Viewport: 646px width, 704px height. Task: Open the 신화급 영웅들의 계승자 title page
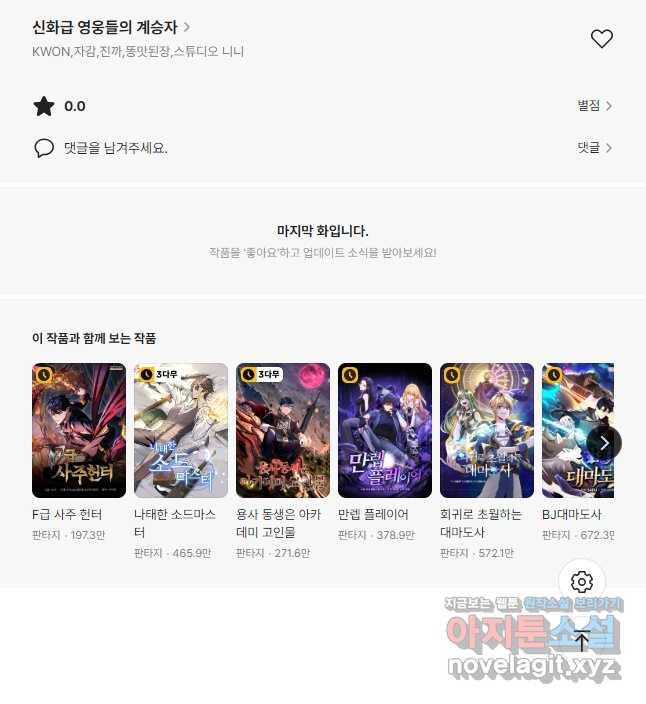pos(111,27)
